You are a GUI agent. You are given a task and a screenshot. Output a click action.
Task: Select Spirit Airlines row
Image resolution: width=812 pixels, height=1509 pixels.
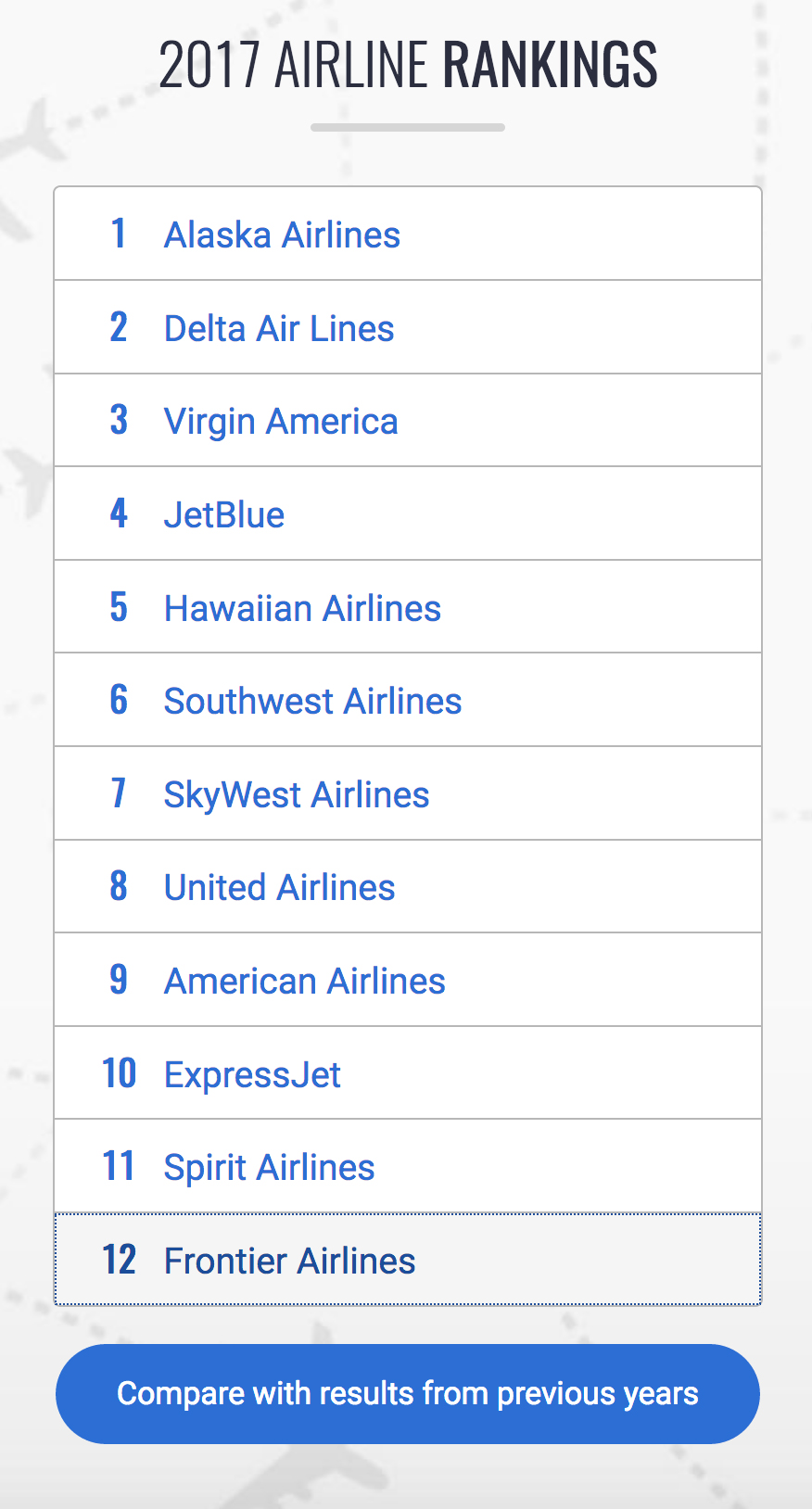pyautogui.click(x=408, y=1166)
